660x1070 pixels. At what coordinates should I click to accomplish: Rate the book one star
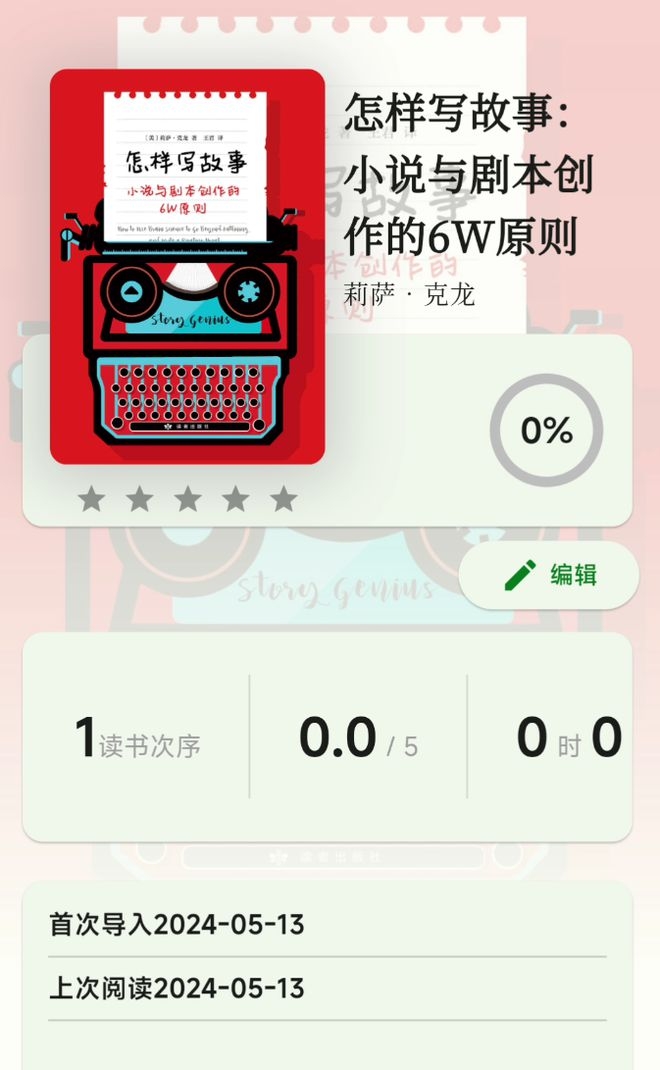92,499
